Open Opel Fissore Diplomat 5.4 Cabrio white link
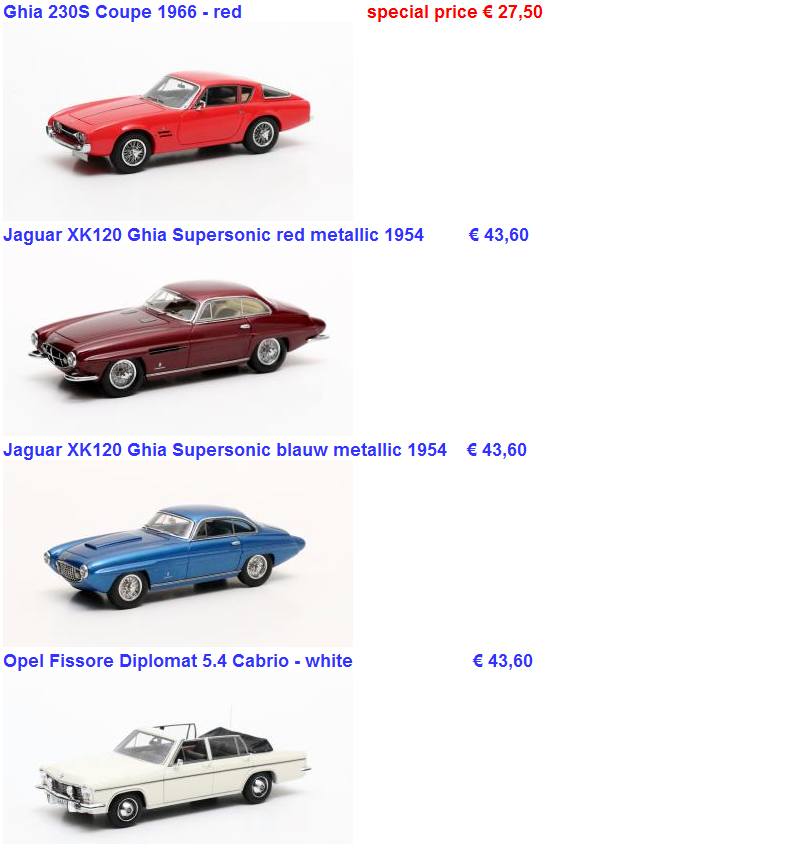The height and width of the screenshot is (844, 809). [178, 661]
